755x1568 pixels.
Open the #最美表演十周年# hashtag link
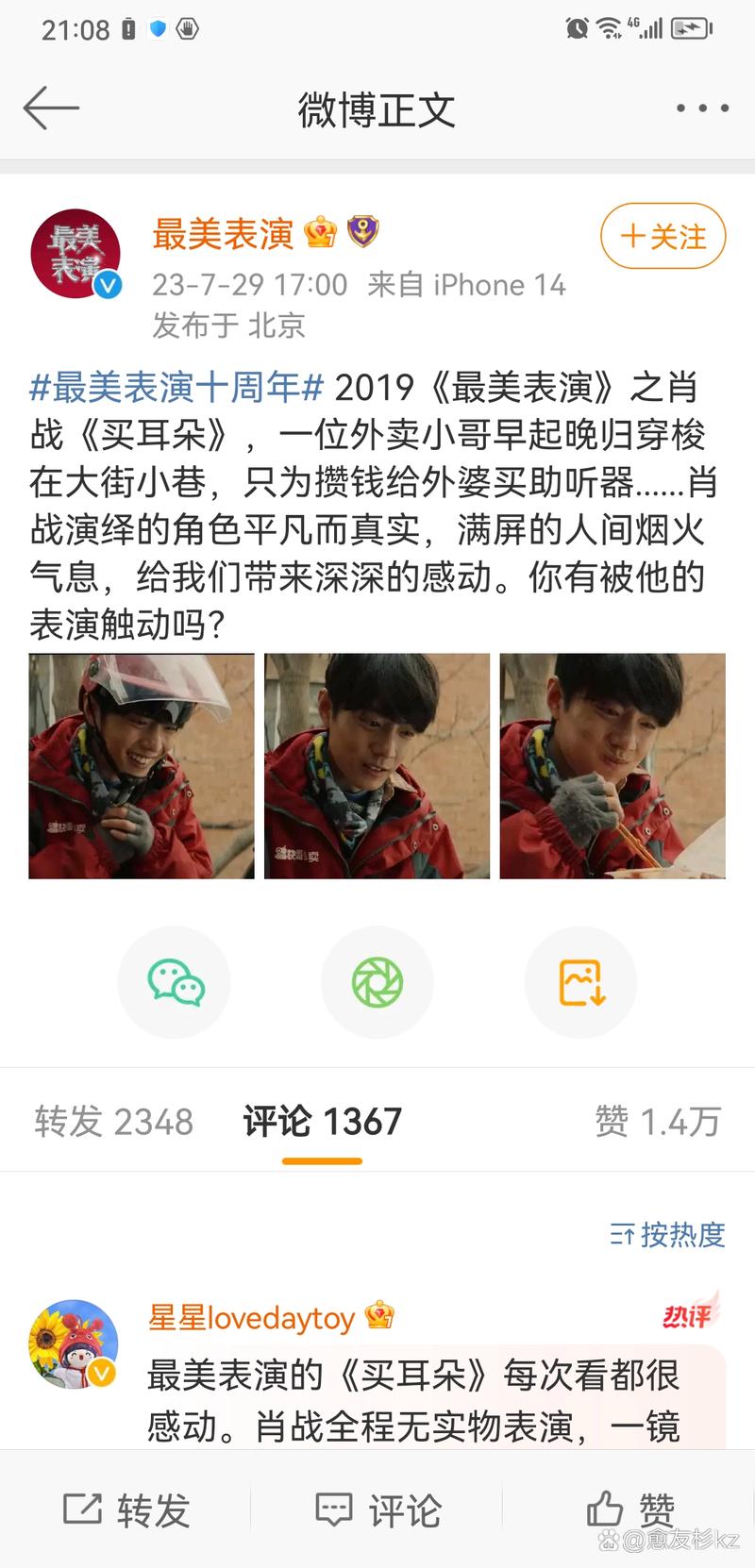pos(177,388)
